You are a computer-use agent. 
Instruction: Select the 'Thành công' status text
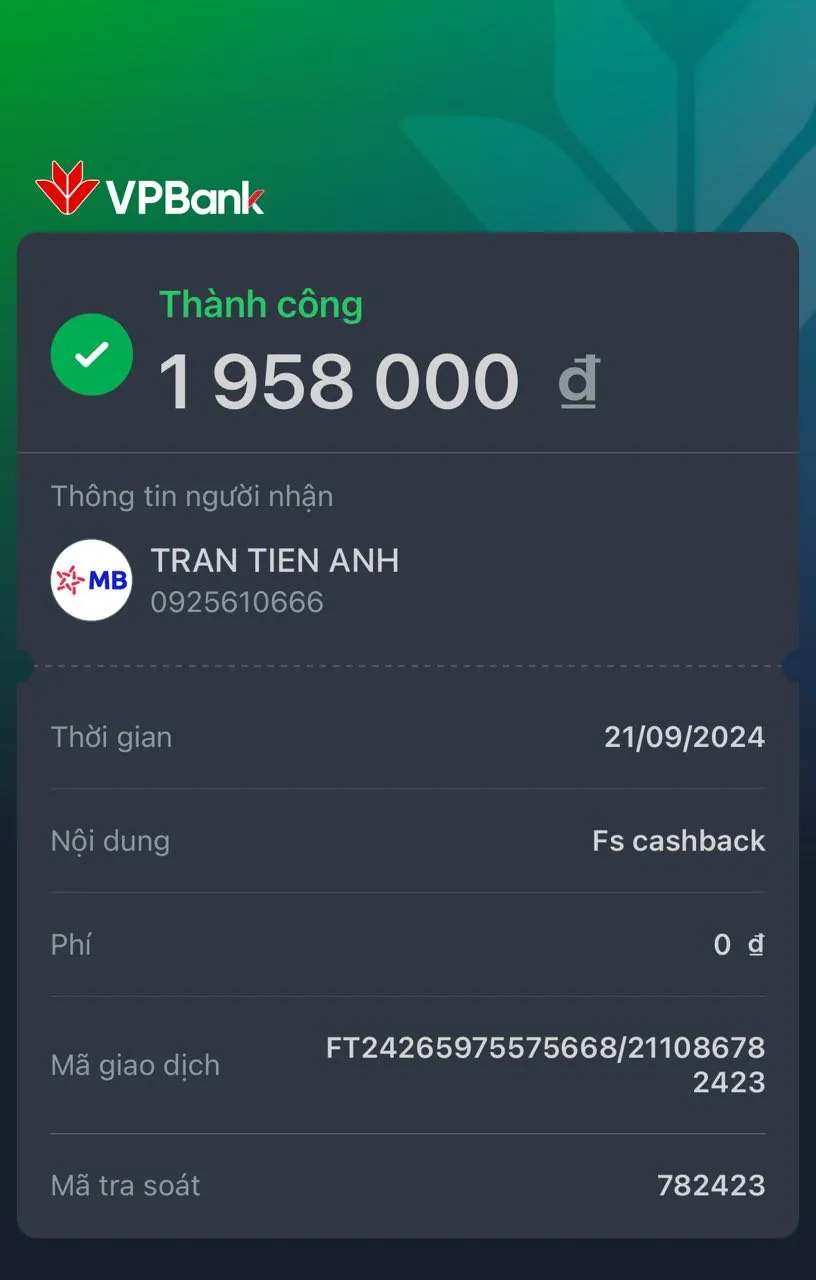[262, 304]
